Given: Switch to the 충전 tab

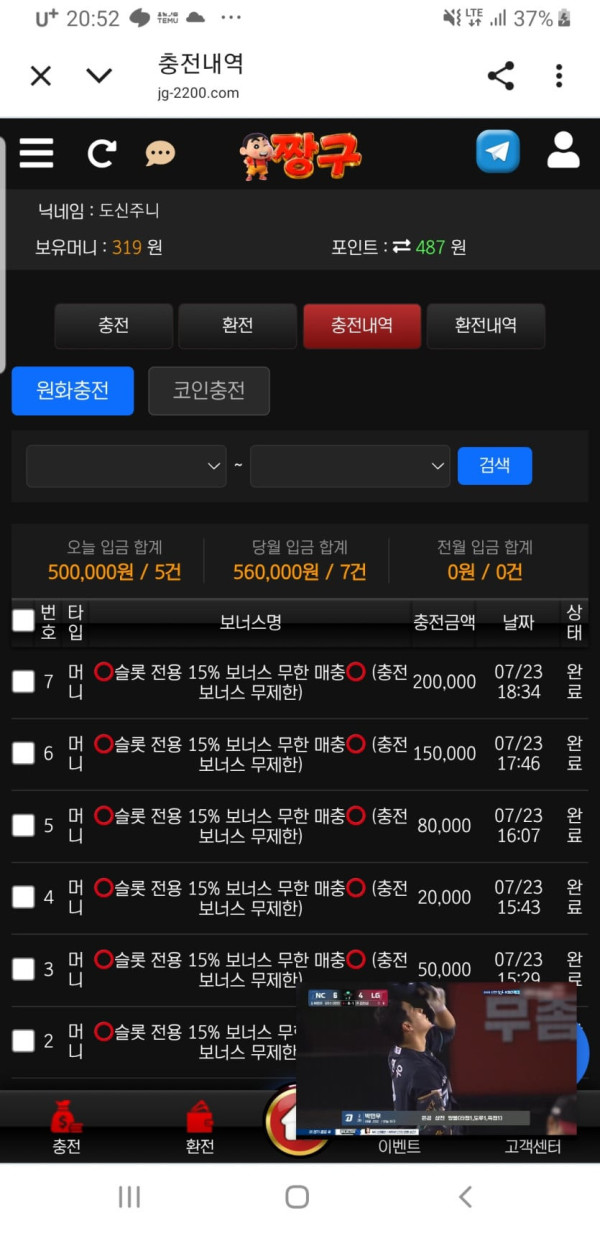Looking at the screenshot, I should tap(113, 326).
